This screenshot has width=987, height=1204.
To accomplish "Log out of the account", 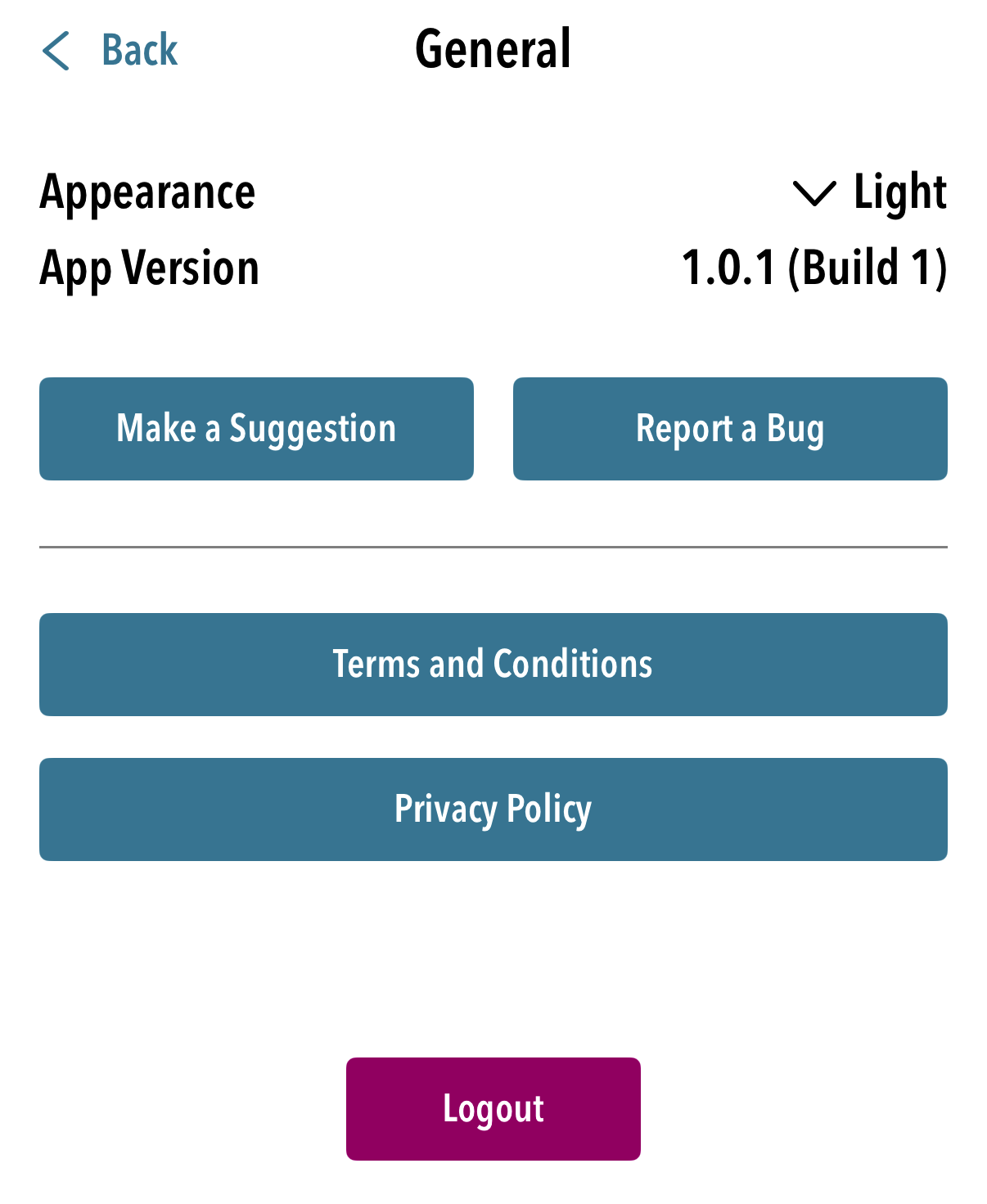I will (x=493, y=1109).
